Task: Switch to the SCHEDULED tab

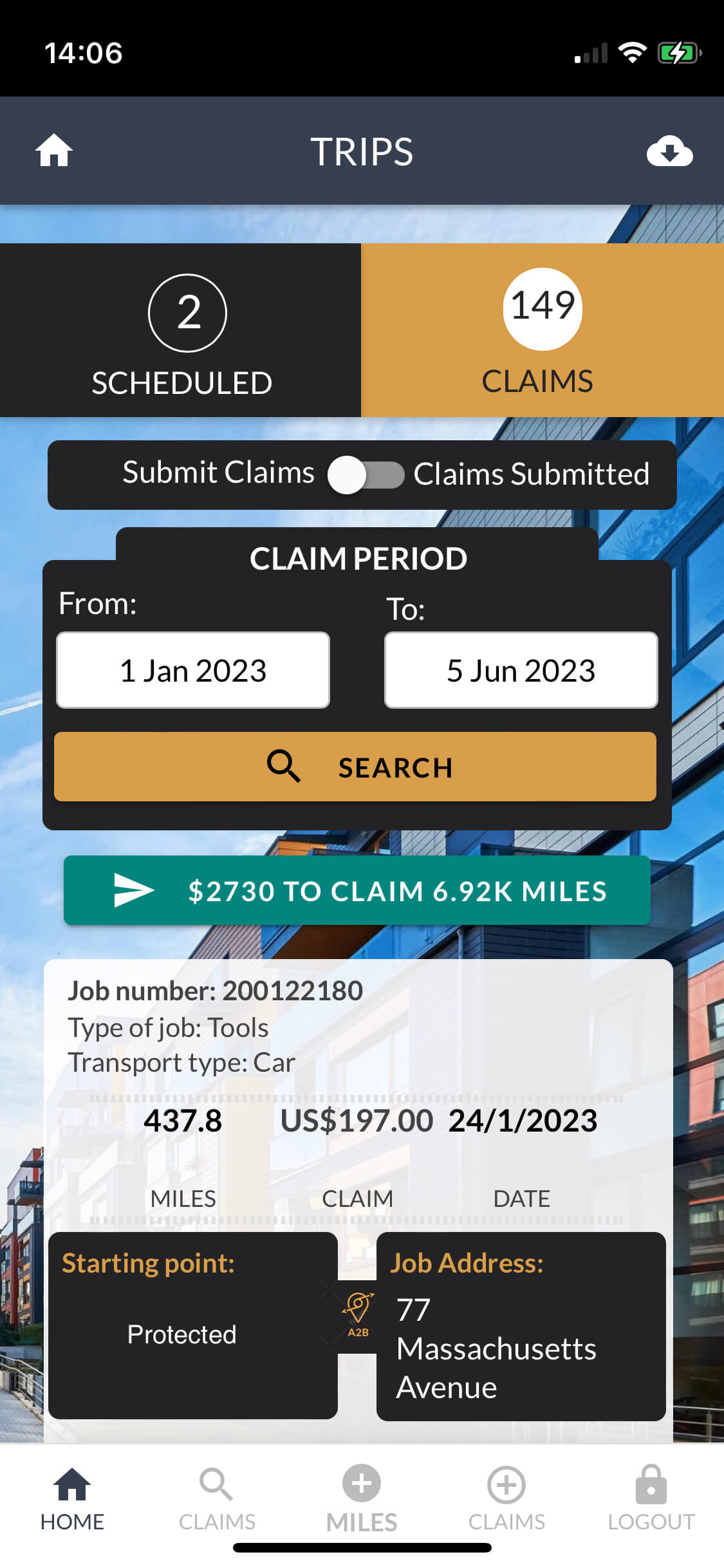Action: click(181, 331)
